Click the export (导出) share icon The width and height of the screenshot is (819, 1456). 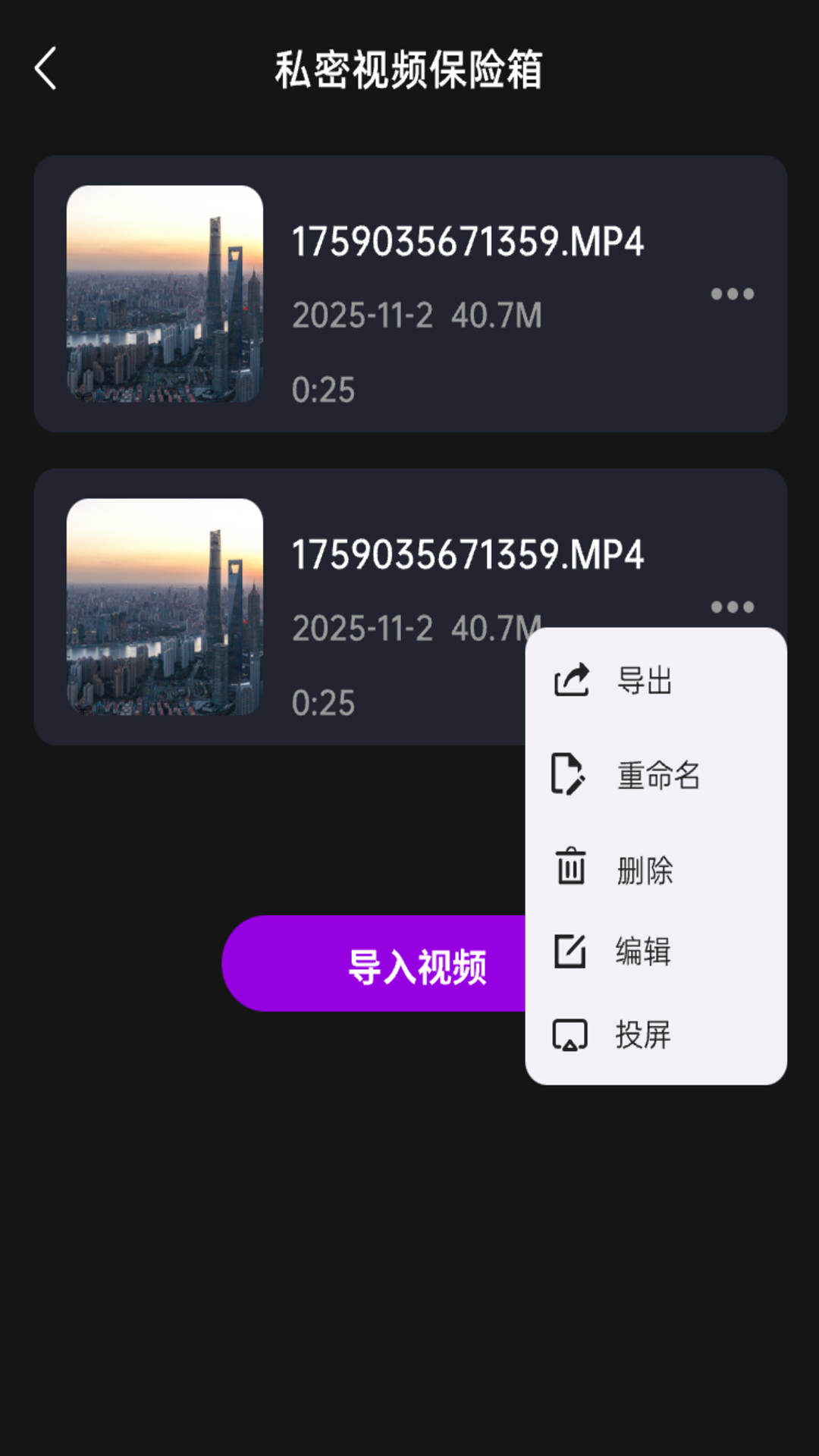pyautogui.click(x=570, y=679)
